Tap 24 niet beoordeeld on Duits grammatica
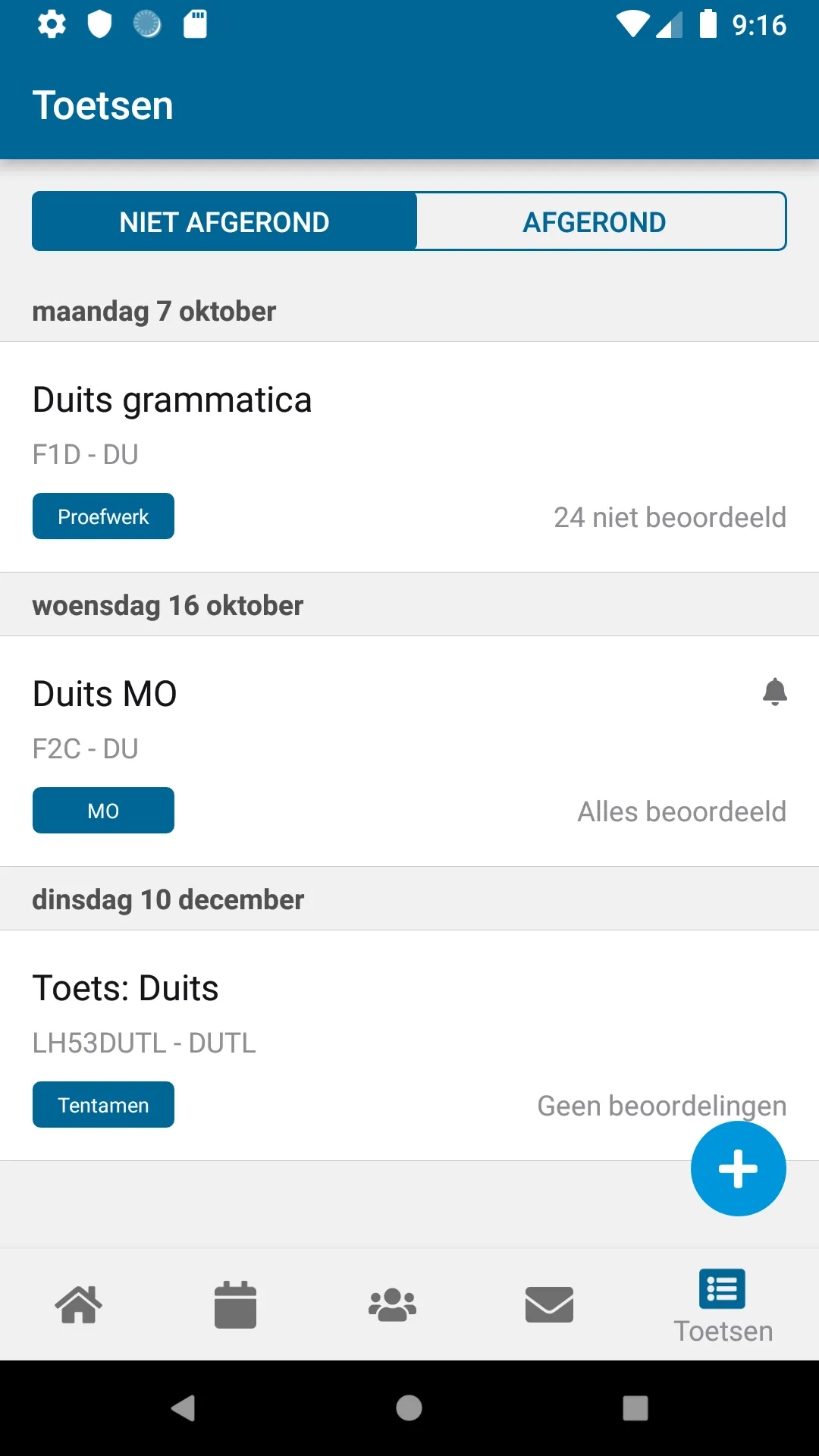 pyautogui.click(x=670, y=516)
